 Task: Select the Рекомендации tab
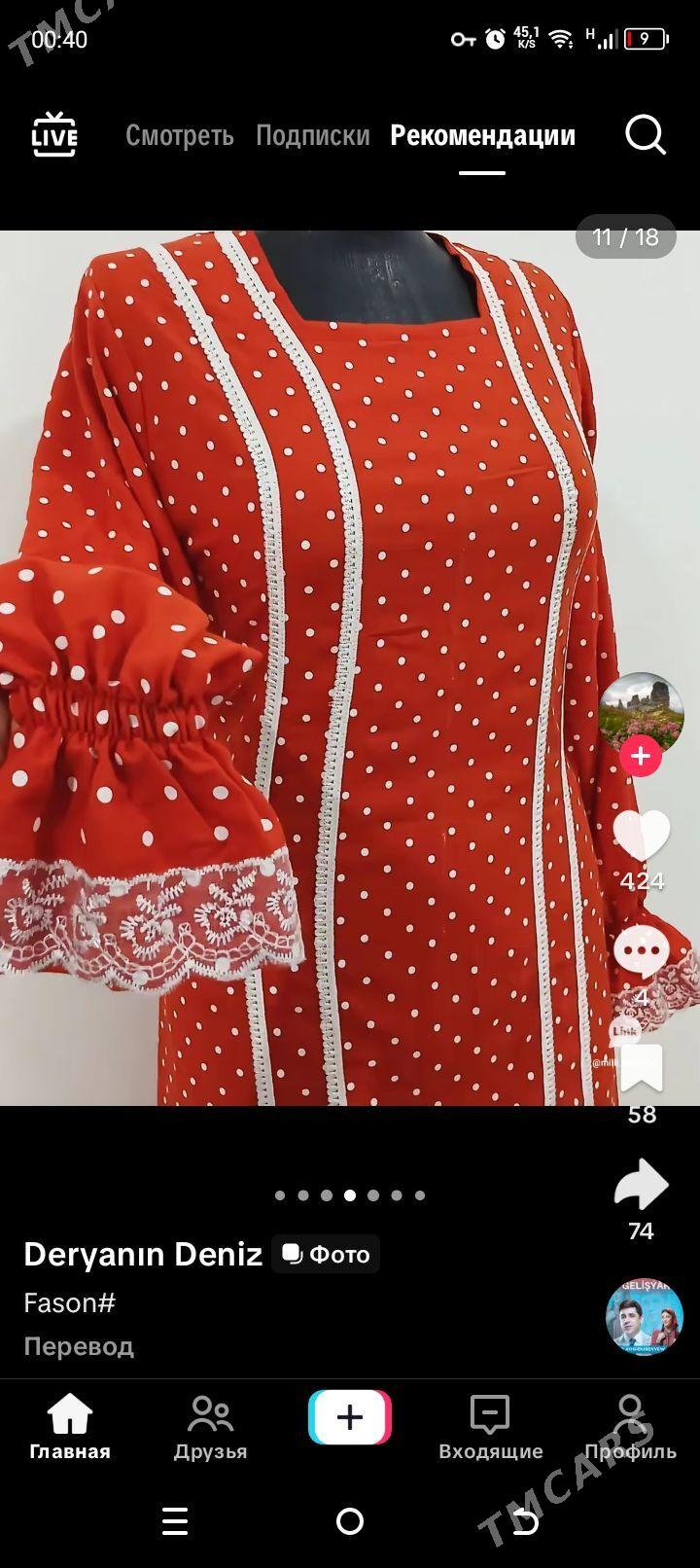click(x=482, y=135)
